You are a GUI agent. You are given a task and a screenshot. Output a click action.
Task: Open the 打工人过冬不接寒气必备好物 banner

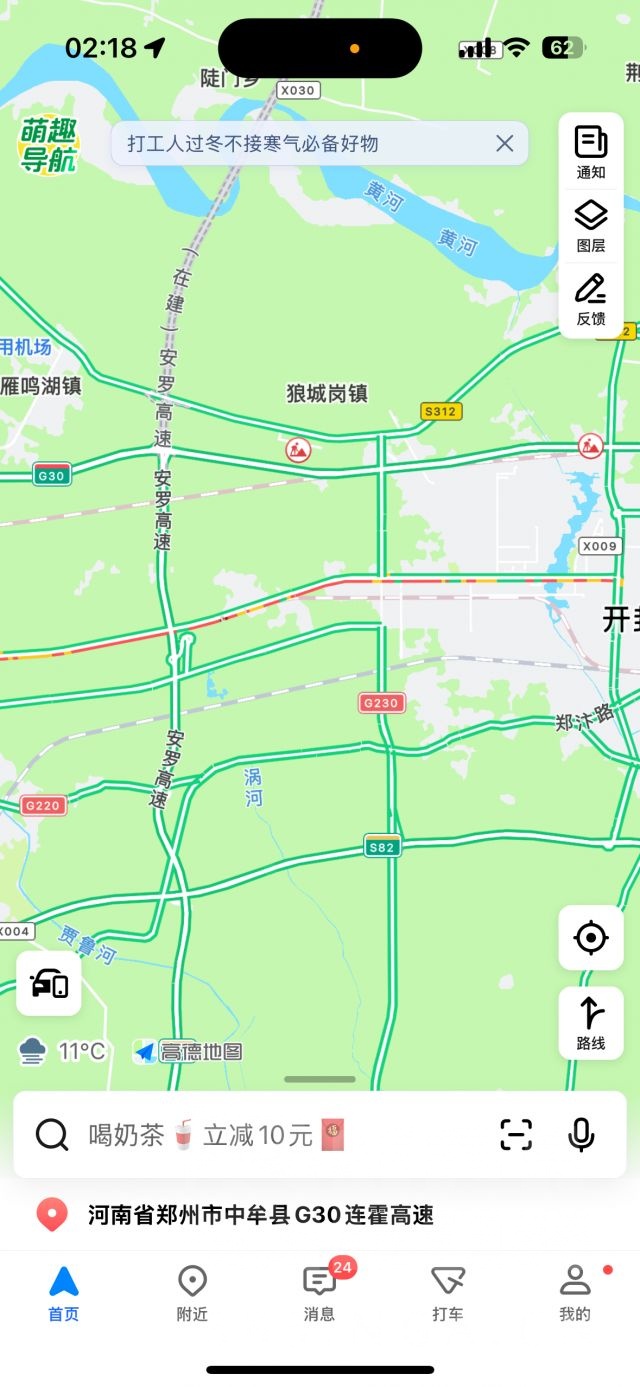point(300,144)
